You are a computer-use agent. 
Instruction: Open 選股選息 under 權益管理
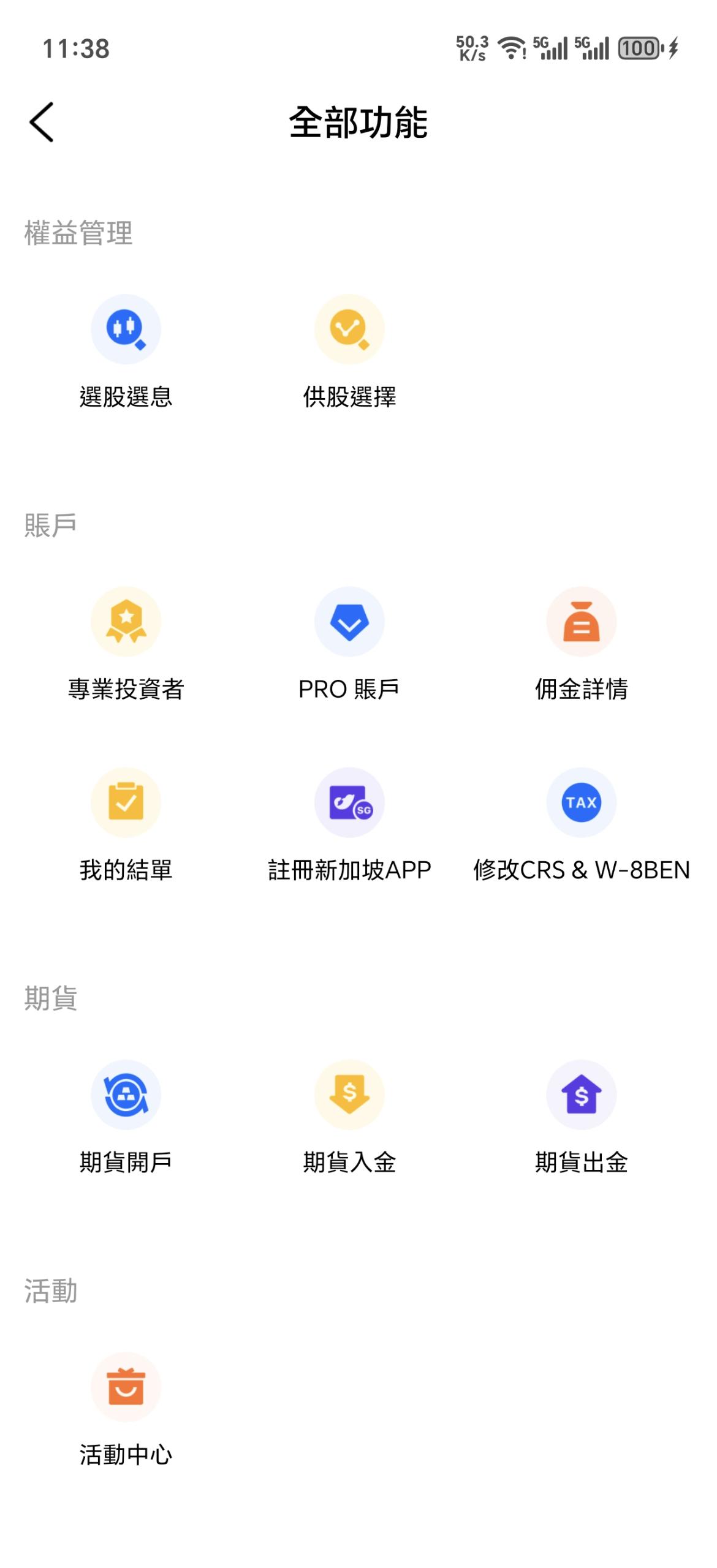click(126, 330)
